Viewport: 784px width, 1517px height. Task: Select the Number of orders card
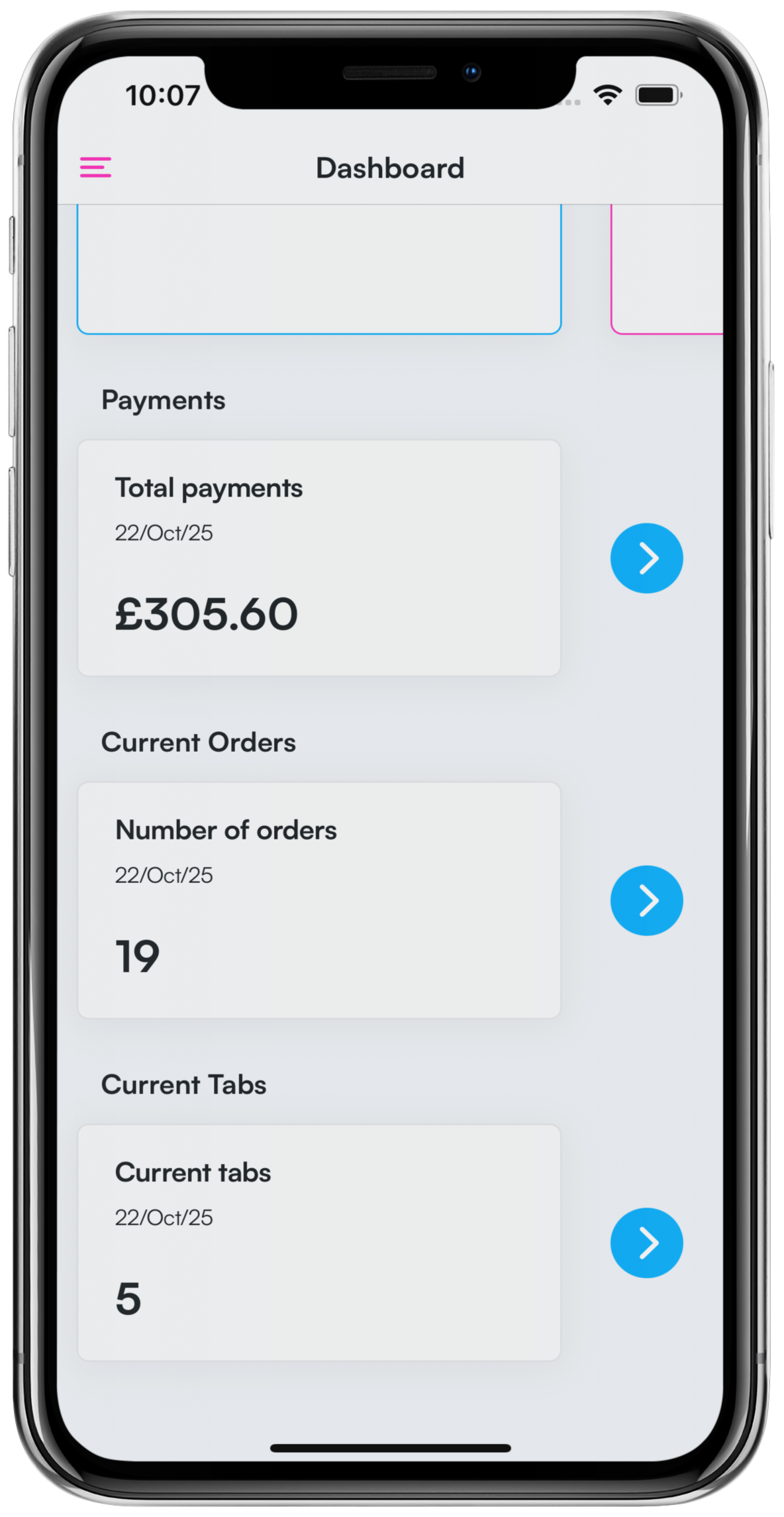[x=319, y=900]
